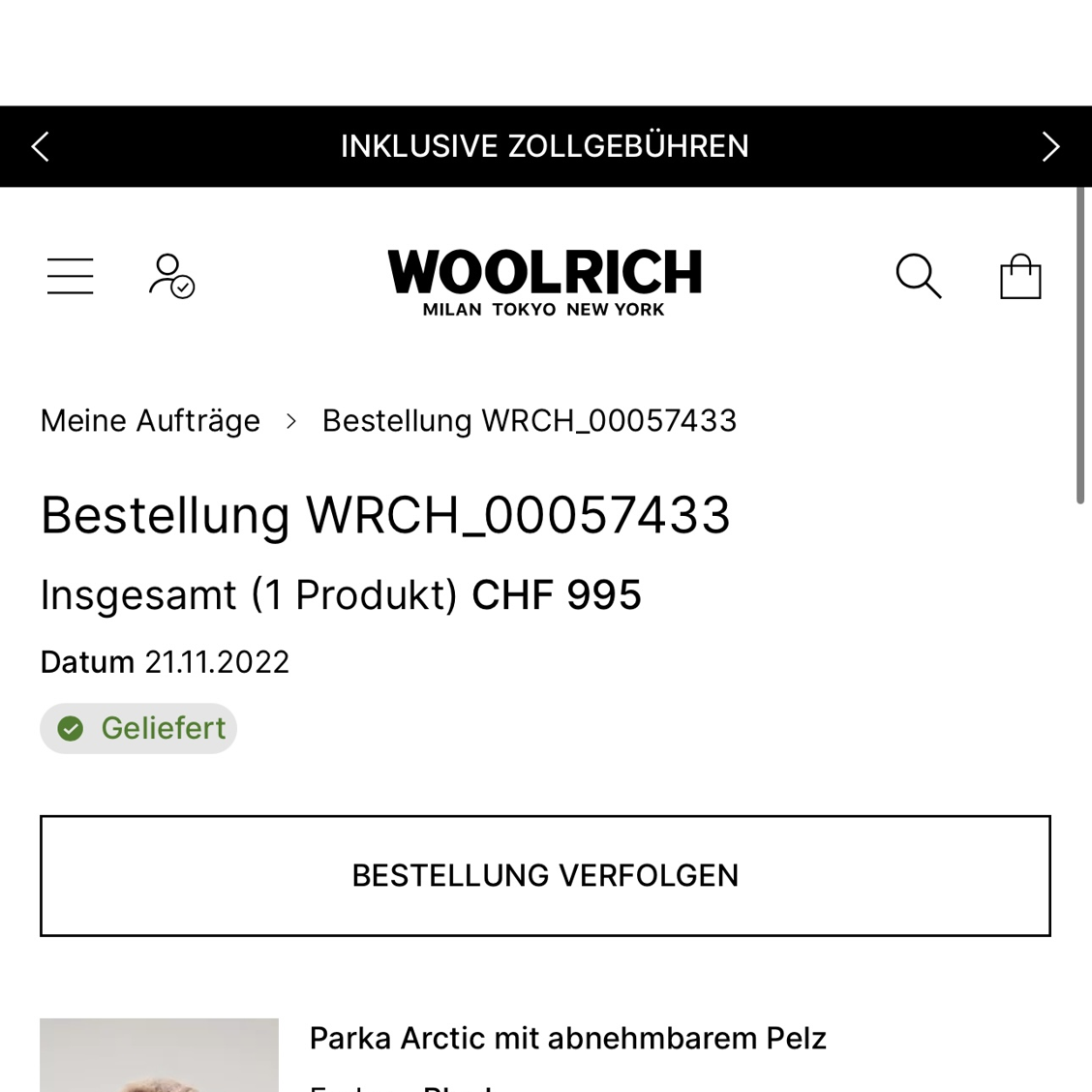Screen dimensions: 1092x1092
Task: Open the account profile icon
Action: [x=171, y=276]
